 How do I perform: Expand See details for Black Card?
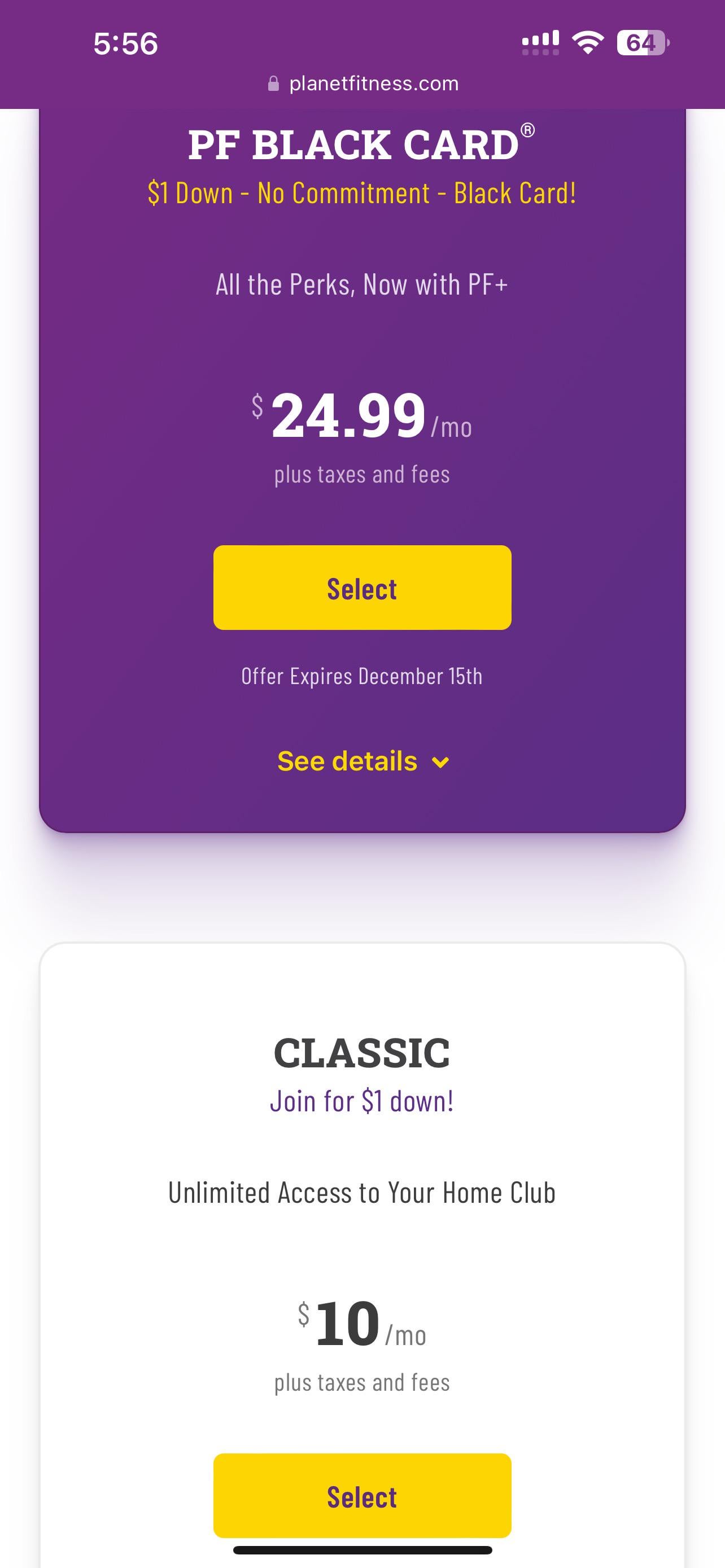[362, 761]
